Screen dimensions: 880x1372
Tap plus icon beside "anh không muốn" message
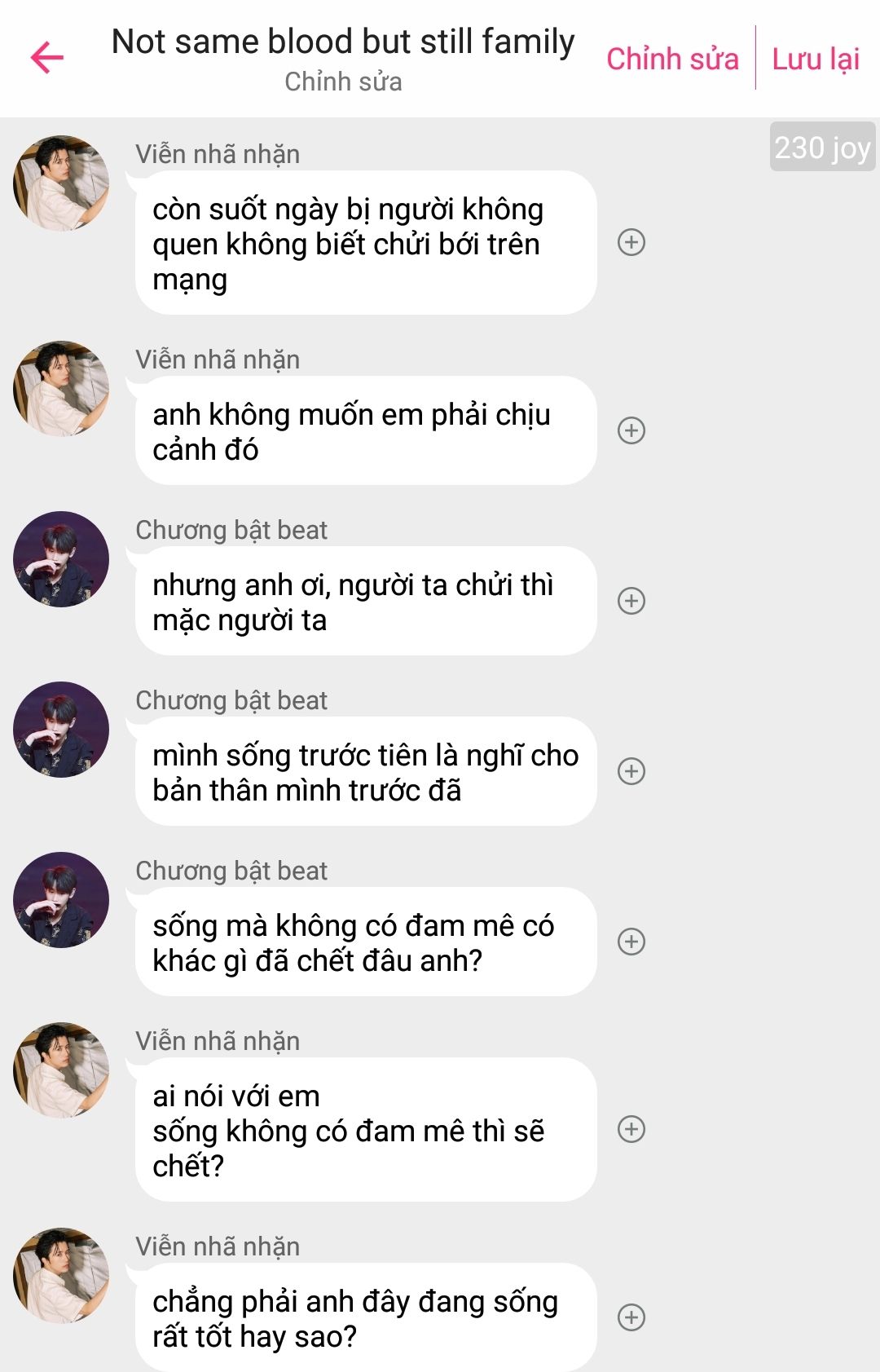click(x=631, y=430)
